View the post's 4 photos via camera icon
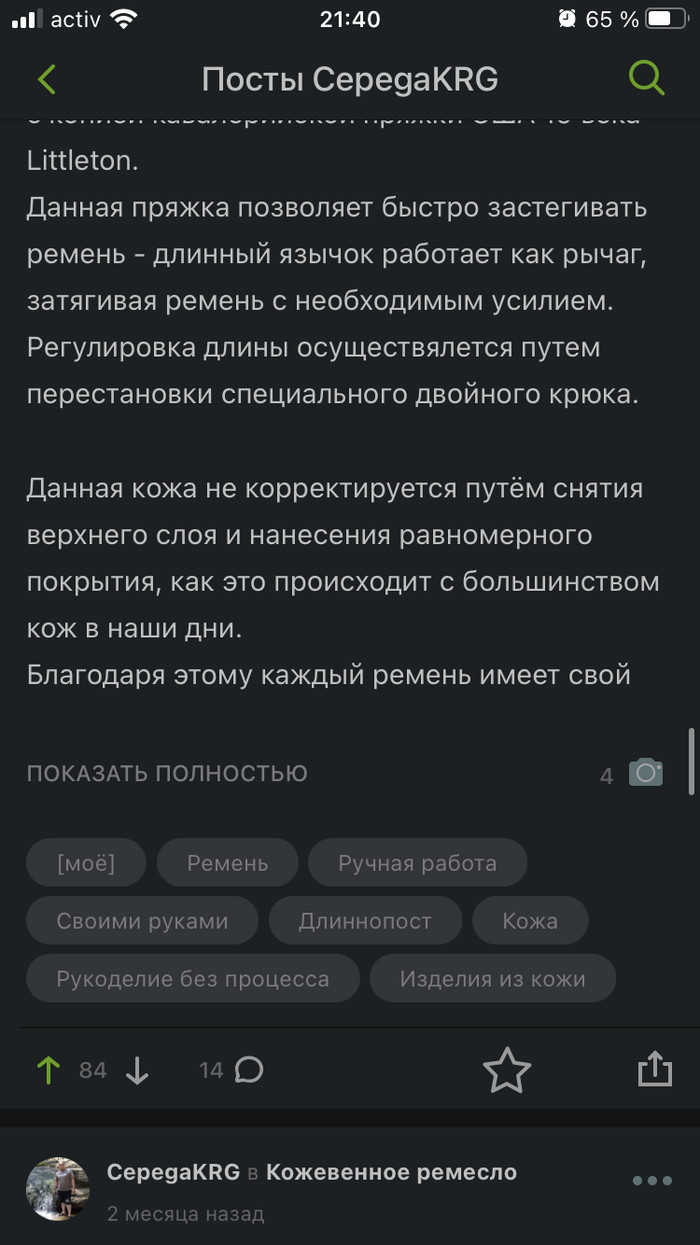 pos(645,773)
